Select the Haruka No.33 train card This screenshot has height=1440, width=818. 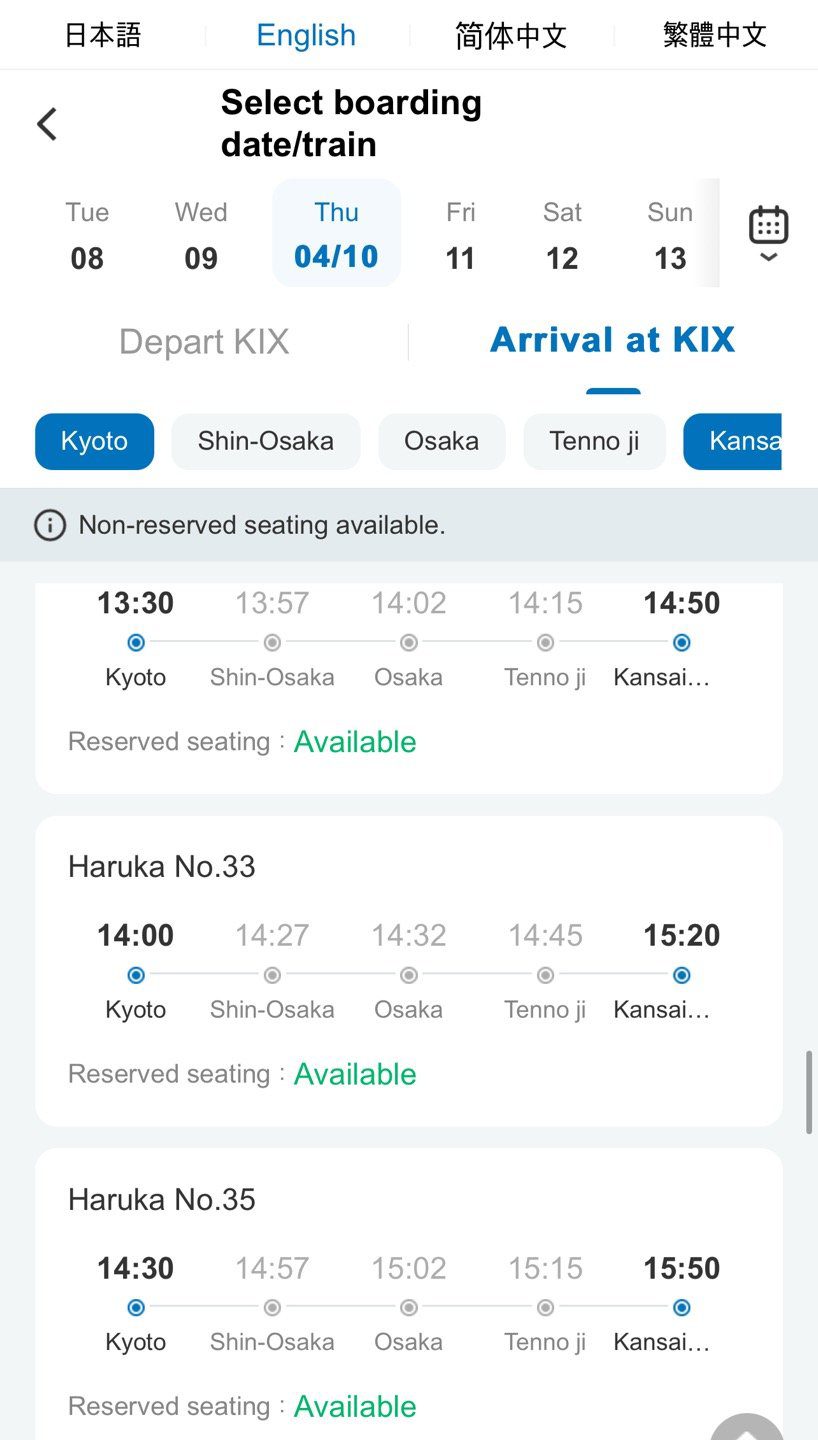409,970
